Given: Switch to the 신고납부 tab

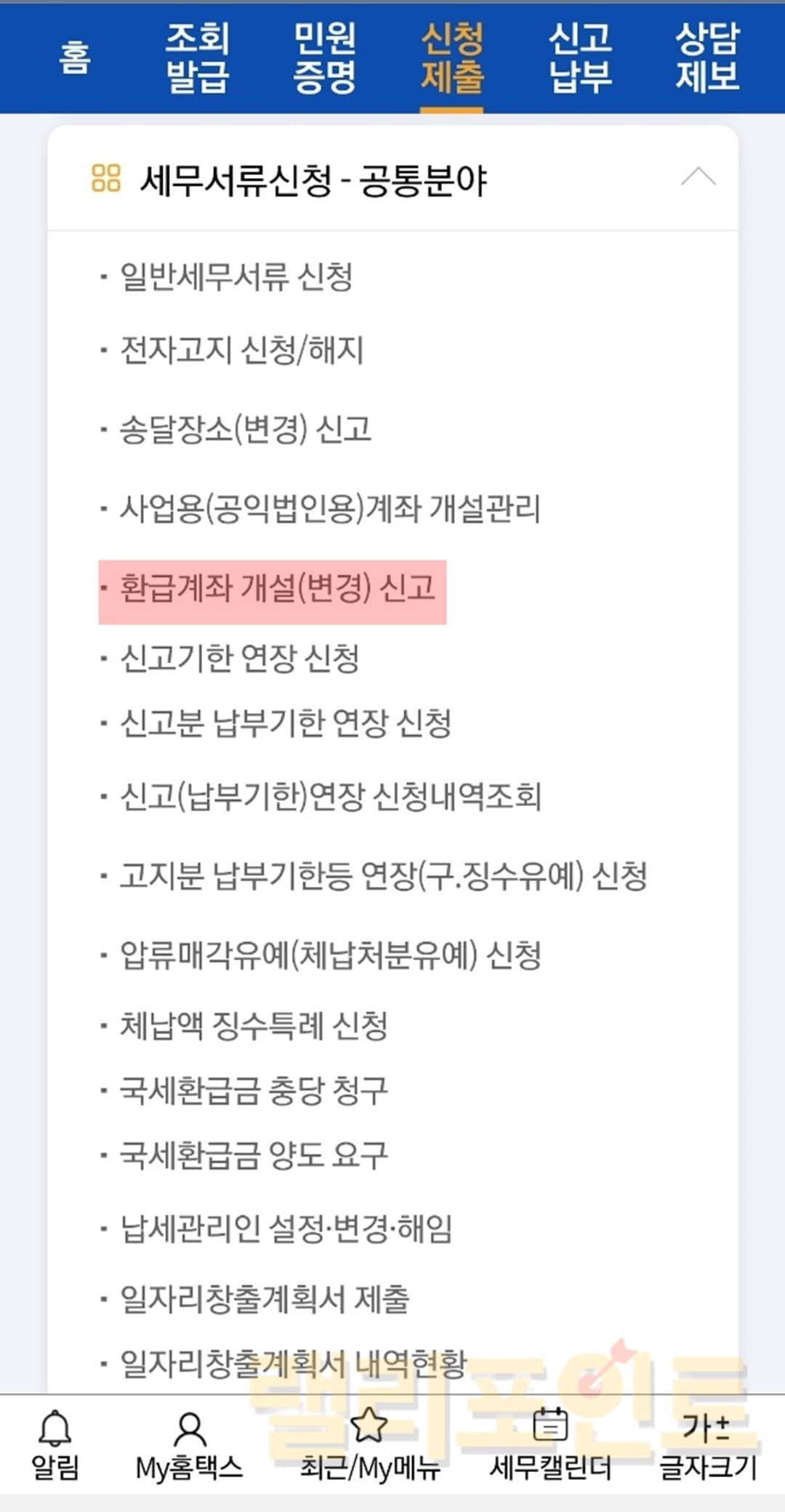Looking at the screenshot, I should click(579, 58).
